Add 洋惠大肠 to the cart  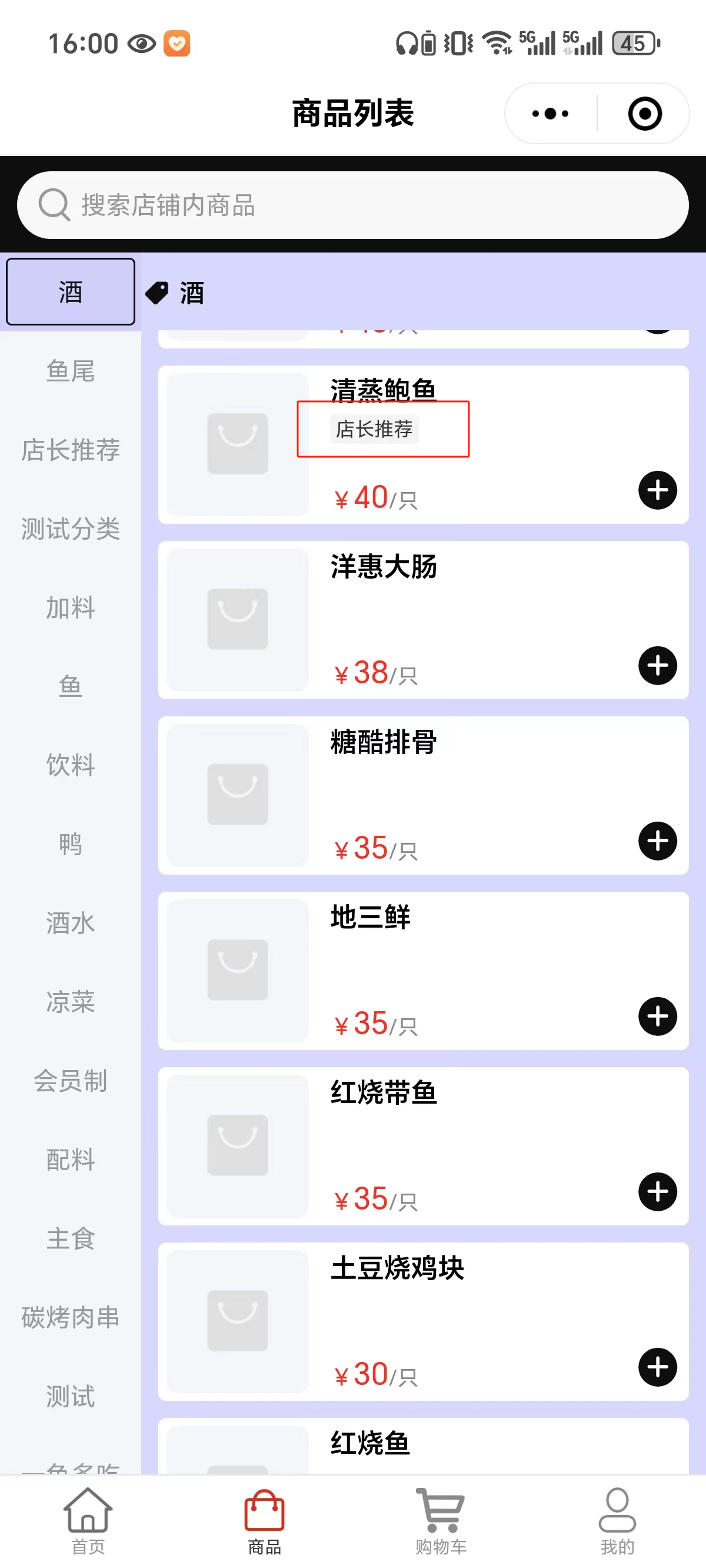tap(657, 665)
